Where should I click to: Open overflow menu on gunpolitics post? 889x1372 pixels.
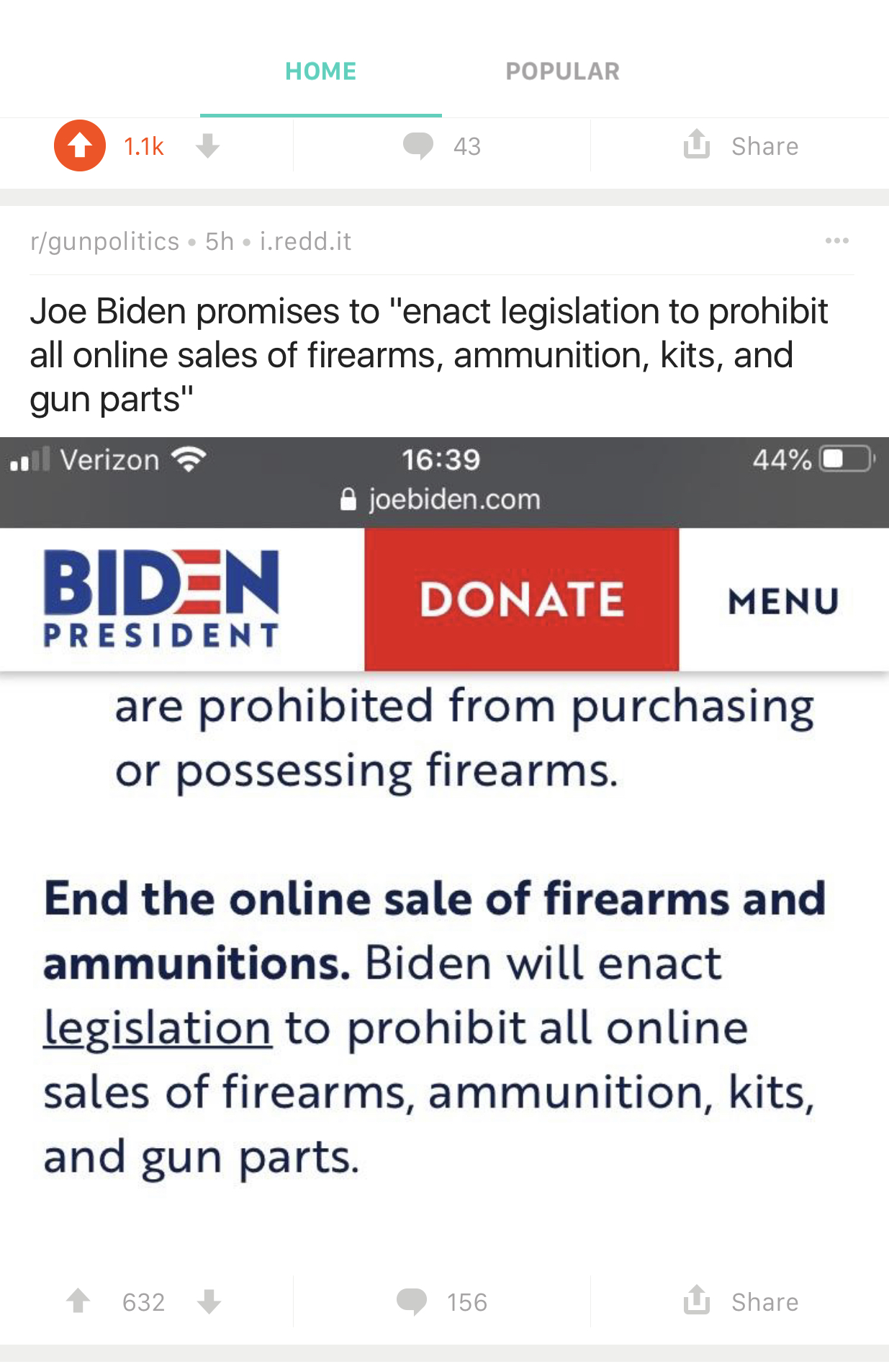point(836,241)
